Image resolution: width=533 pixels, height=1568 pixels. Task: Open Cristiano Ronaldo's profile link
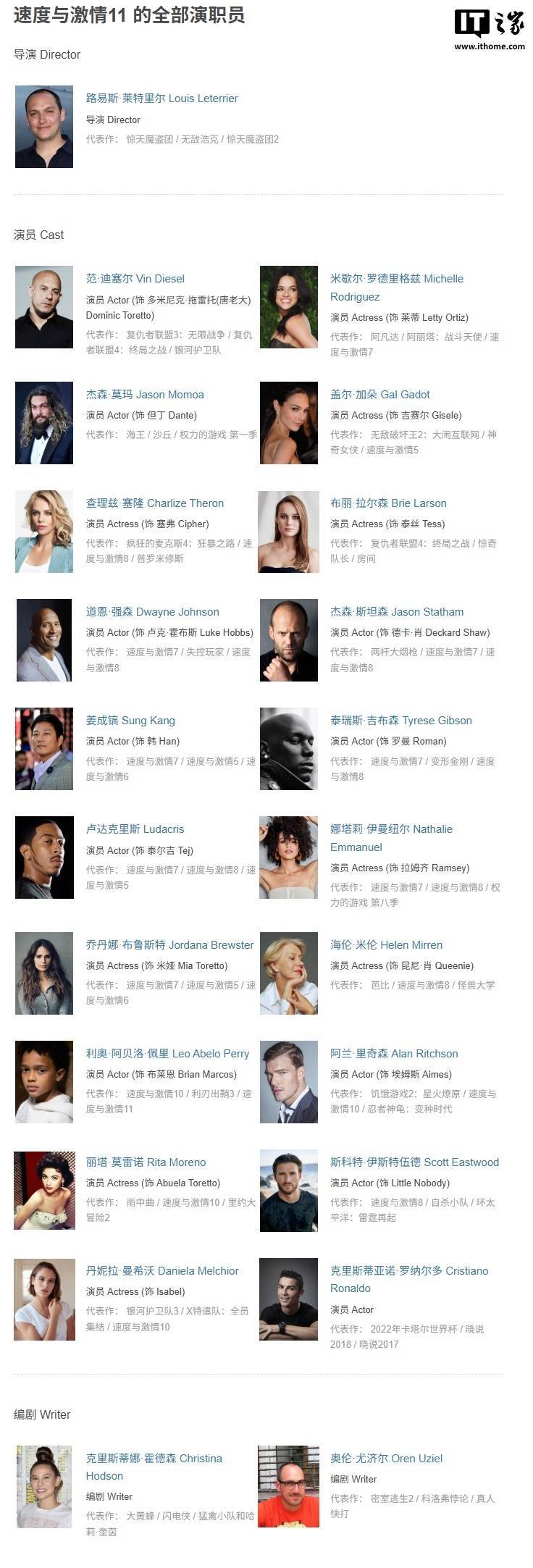(x=408, y=1271)
